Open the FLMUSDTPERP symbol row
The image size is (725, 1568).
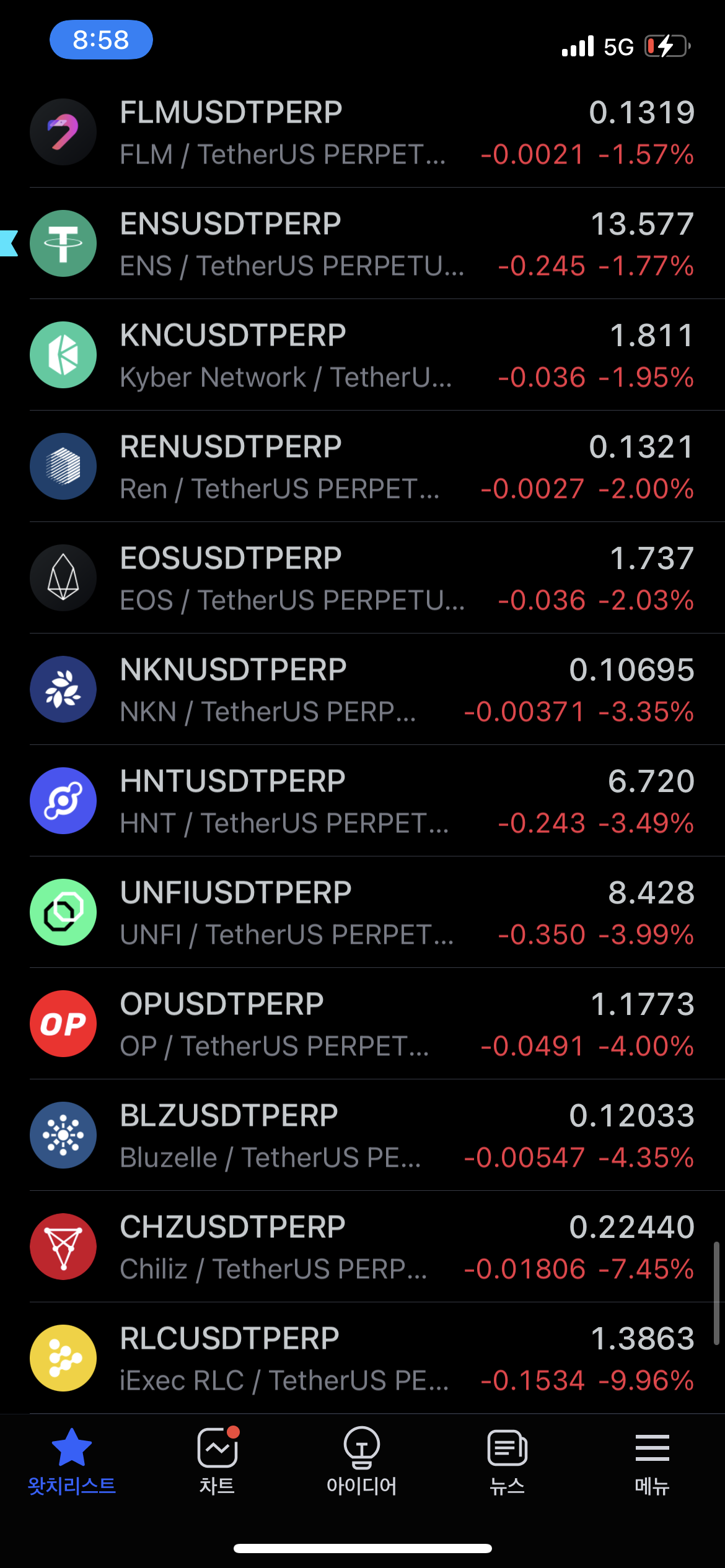(x=362, y=132)
